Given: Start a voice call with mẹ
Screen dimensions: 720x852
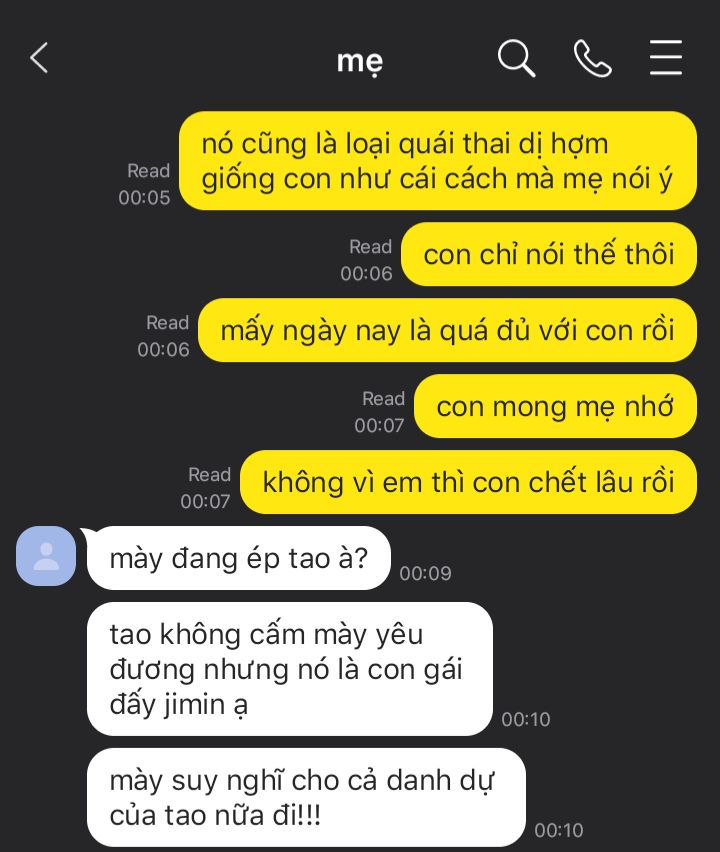Looking at the screenshot, I should pyautogui.click(x=592, y=58).
